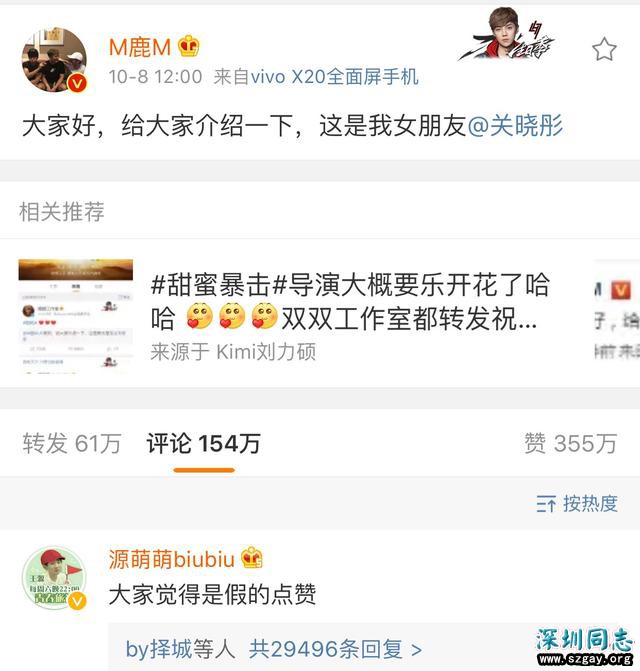The width and height of the screenshot is (640, 671).
Task: Switch to the 转发 61万 tab
Action: coord(71,443)
